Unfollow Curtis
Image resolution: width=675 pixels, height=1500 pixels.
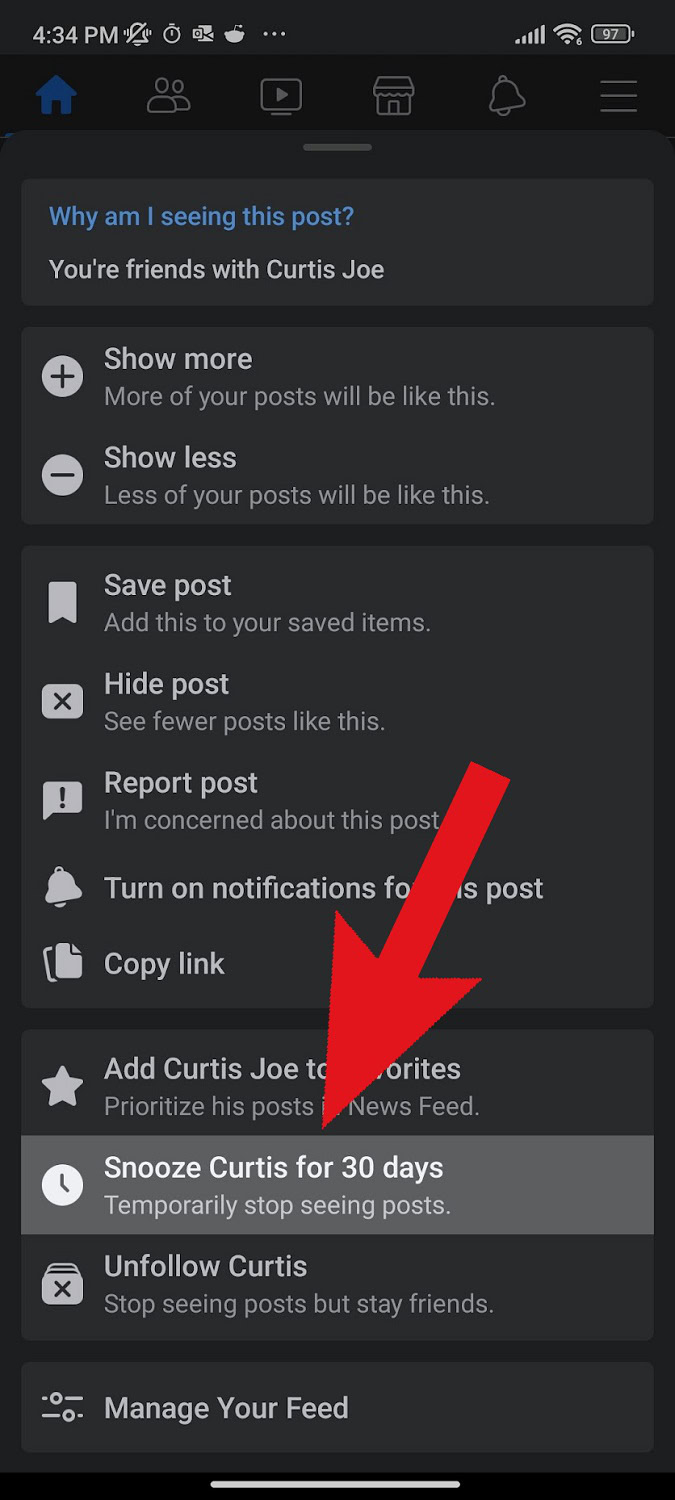(x=300, y=1284)
